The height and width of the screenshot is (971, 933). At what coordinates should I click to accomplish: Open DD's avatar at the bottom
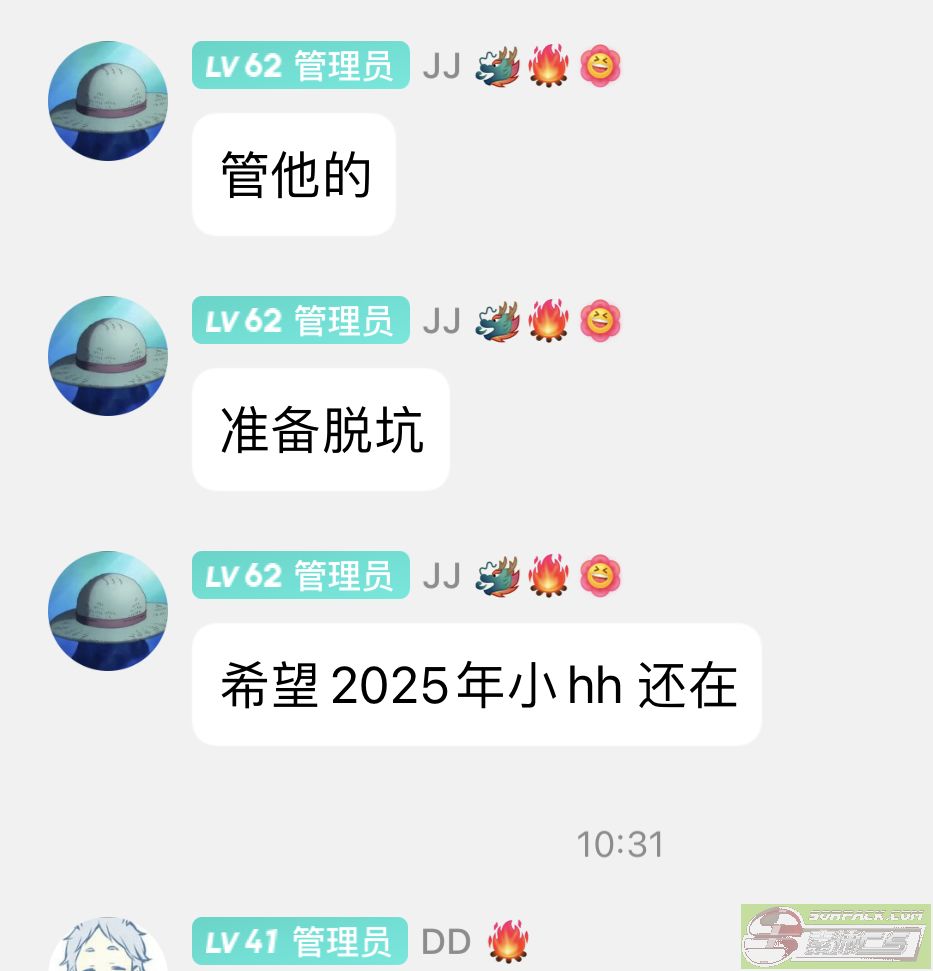[x=108, y=950]
